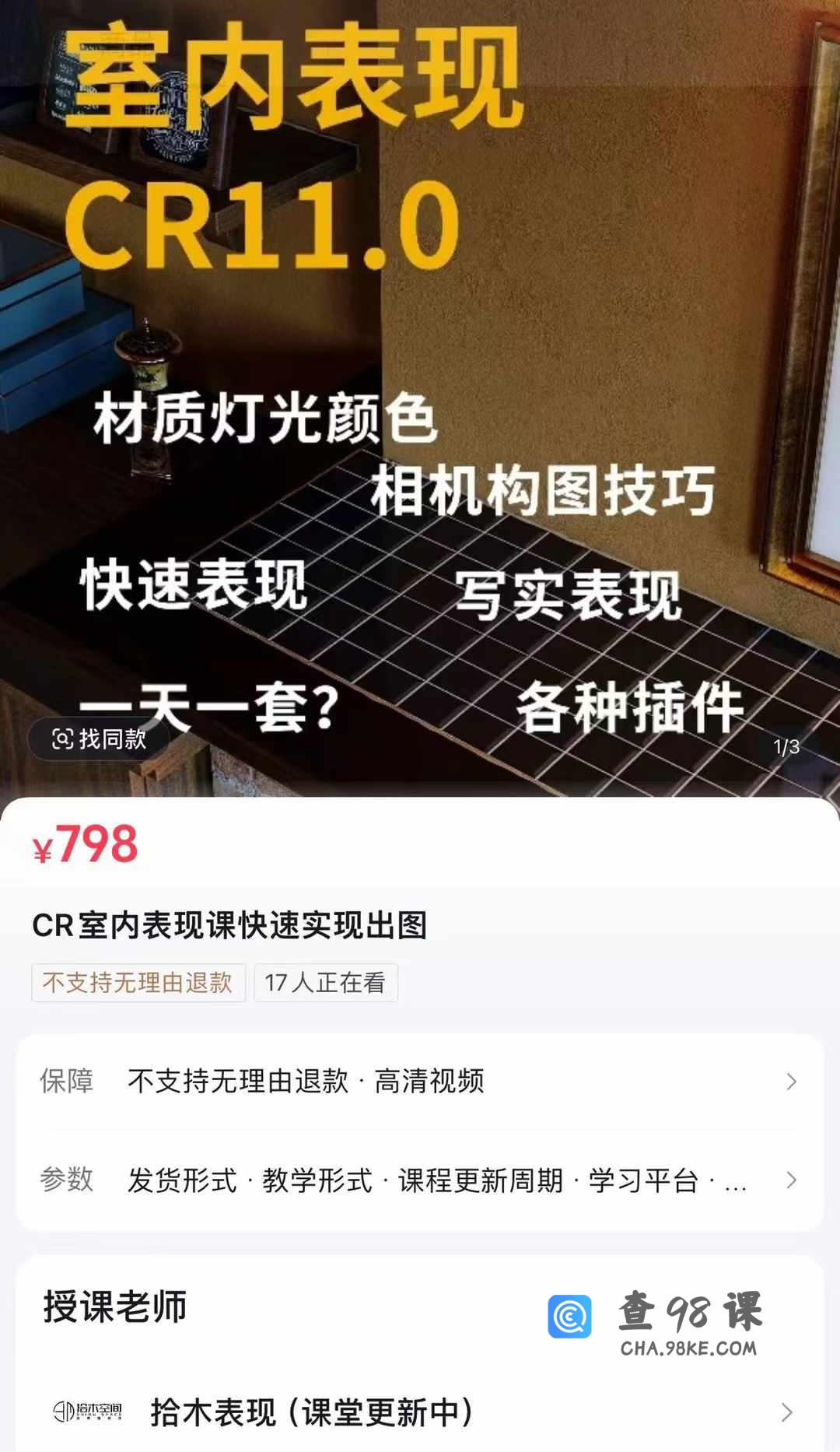The image size is (840, 1452).
Task: Open the 保障 guarantee details row
Action: click(x=420, y=1082)
